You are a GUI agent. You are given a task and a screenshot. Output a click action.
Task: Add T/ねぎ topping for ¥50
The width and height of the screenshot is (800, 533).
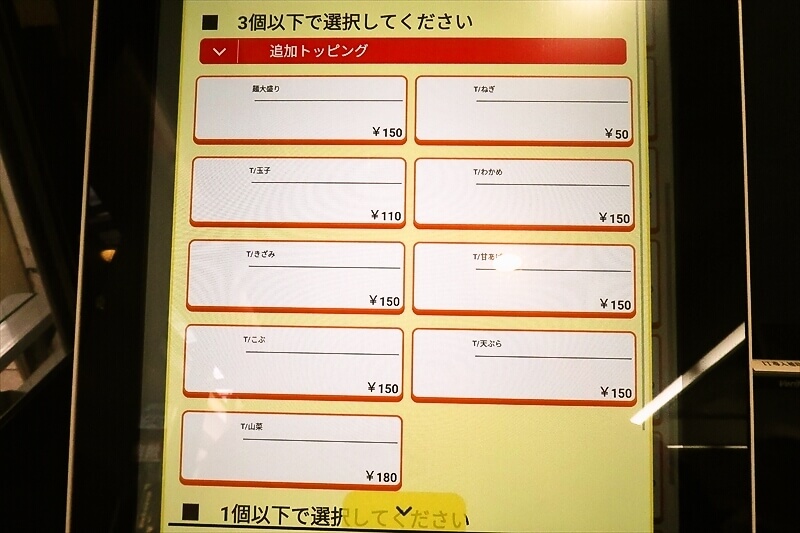tap(523, 110)
